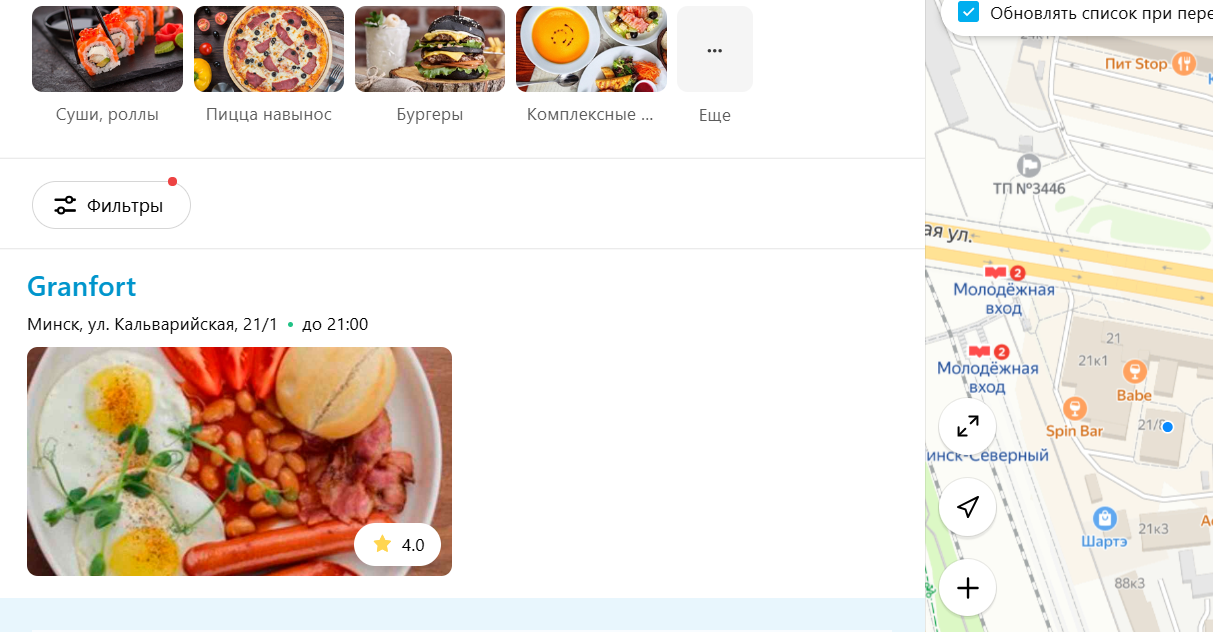Open the Суши, роллы category

(107, 50)
